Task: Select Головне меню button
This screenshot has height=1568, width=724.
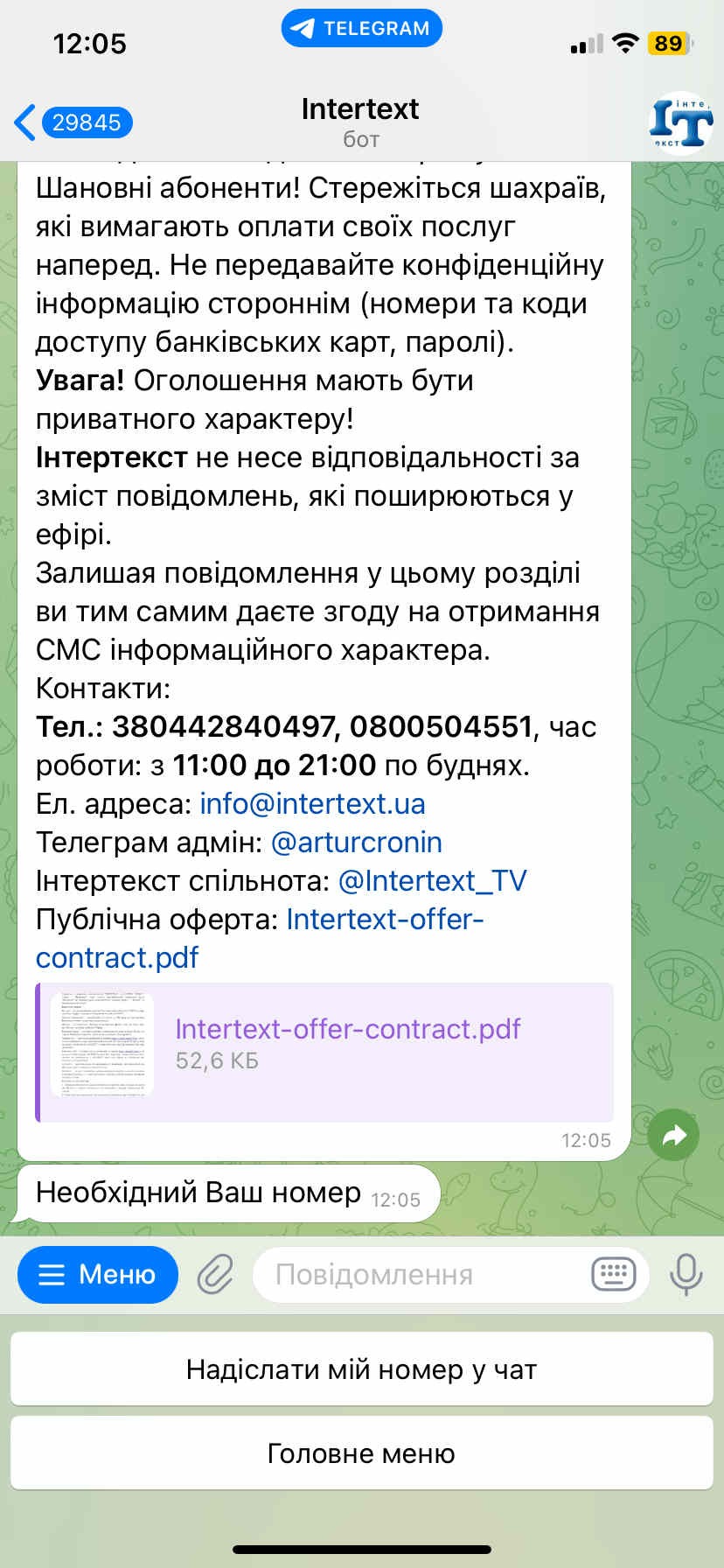Action: tap(361, 1453)
